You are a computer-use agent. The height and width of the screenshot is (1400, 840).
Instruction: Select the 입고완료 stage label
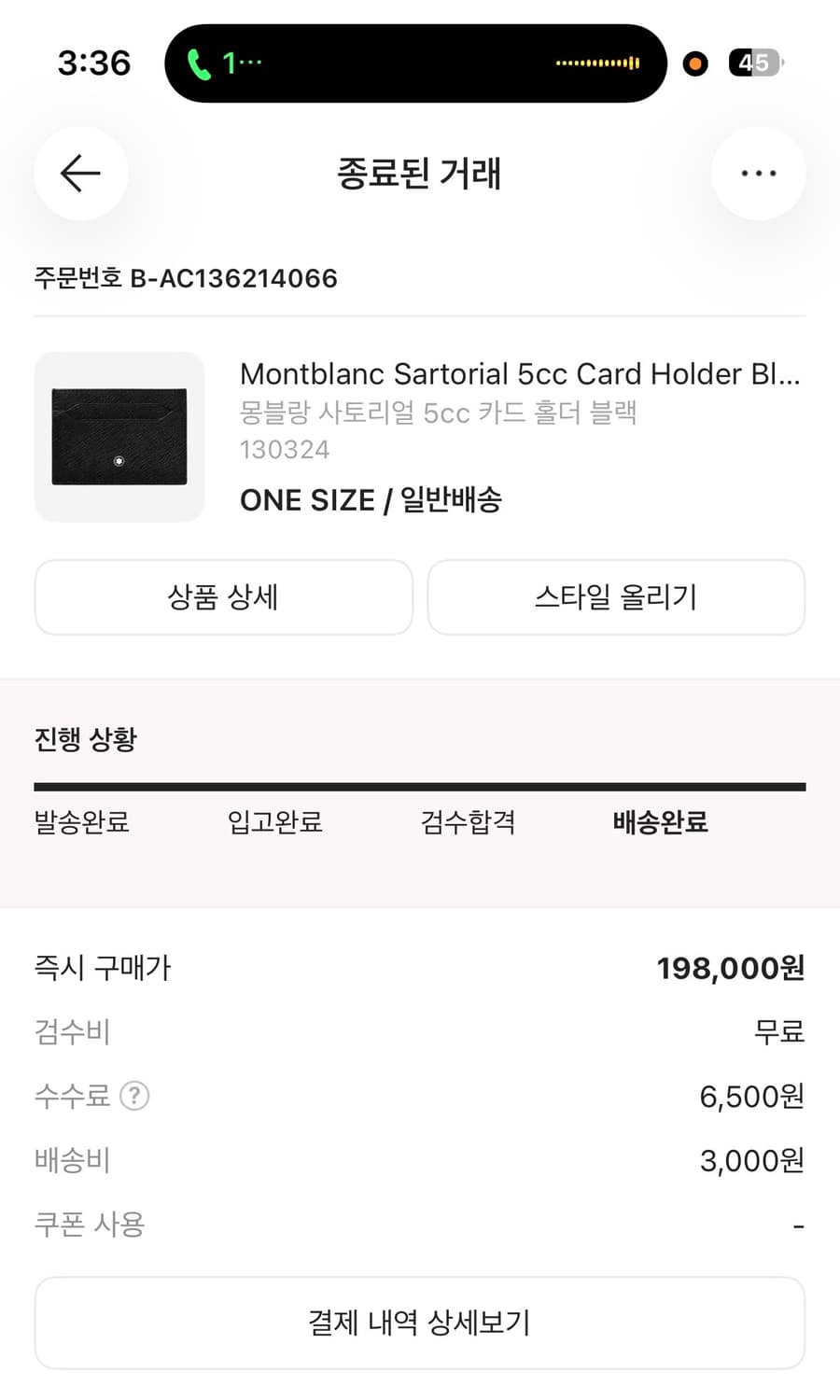point(273,823)
